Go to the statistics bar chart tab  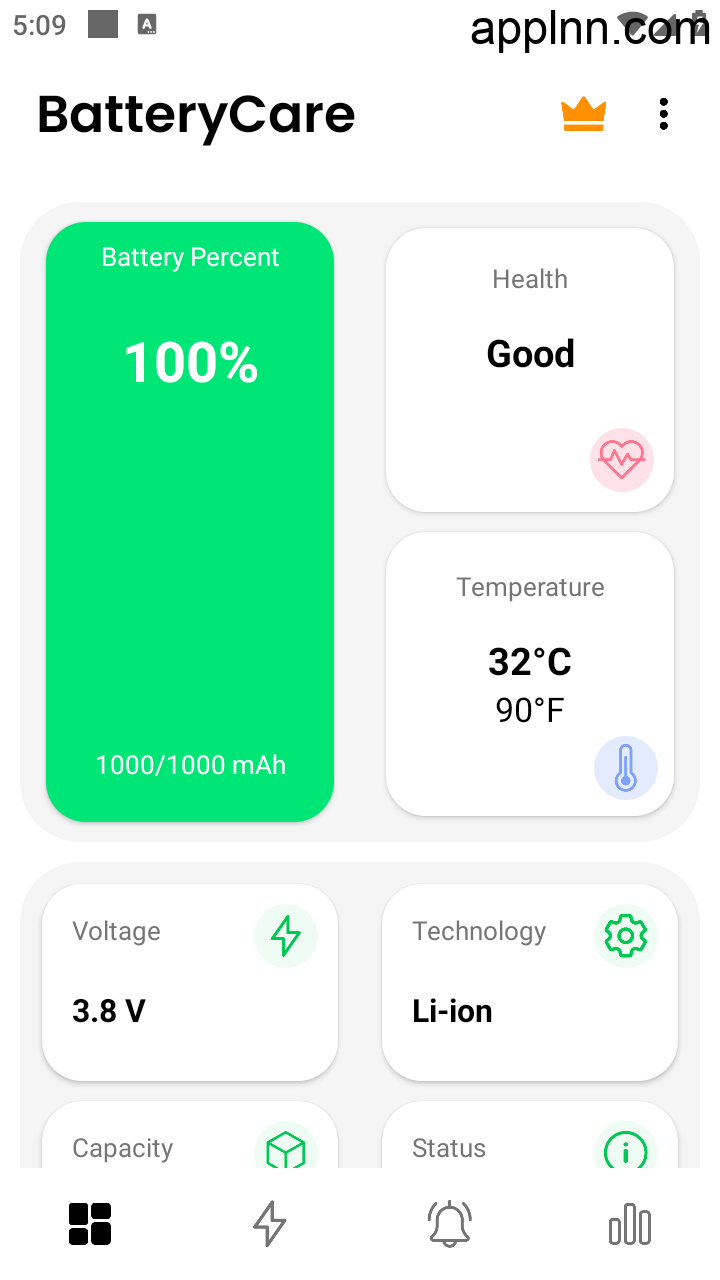click(x=630, y=1224)
